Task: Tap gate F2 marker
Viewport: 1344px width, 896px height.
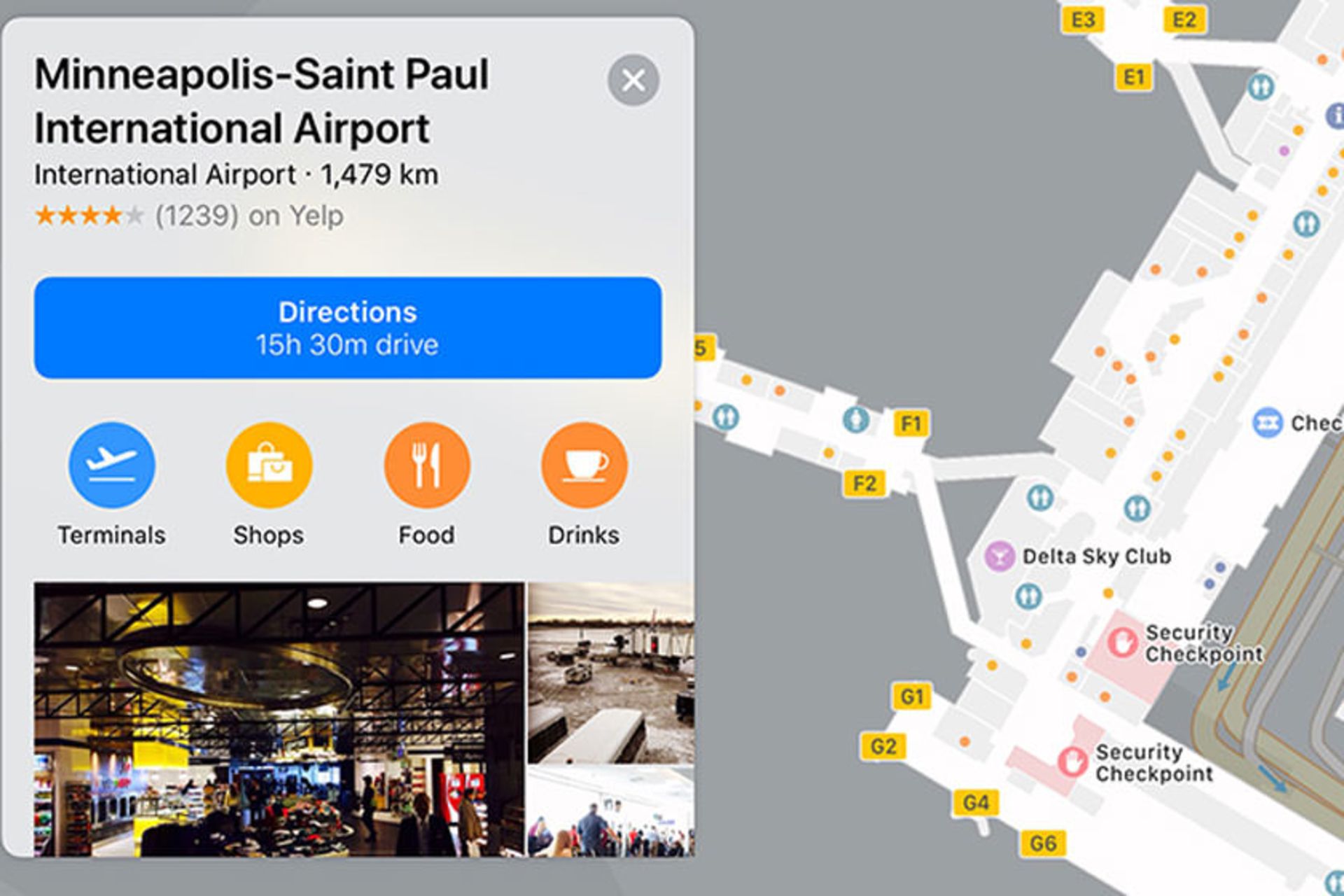Action: click(x=864, y=483)
